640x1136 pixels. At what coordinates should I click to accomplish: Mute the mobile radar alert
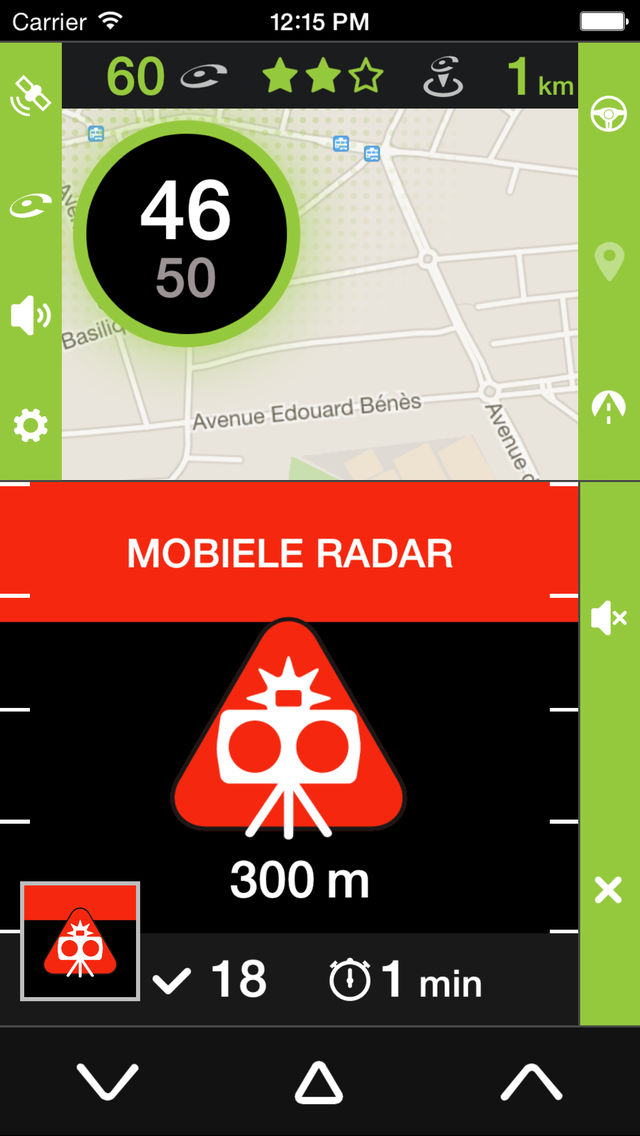608,619
